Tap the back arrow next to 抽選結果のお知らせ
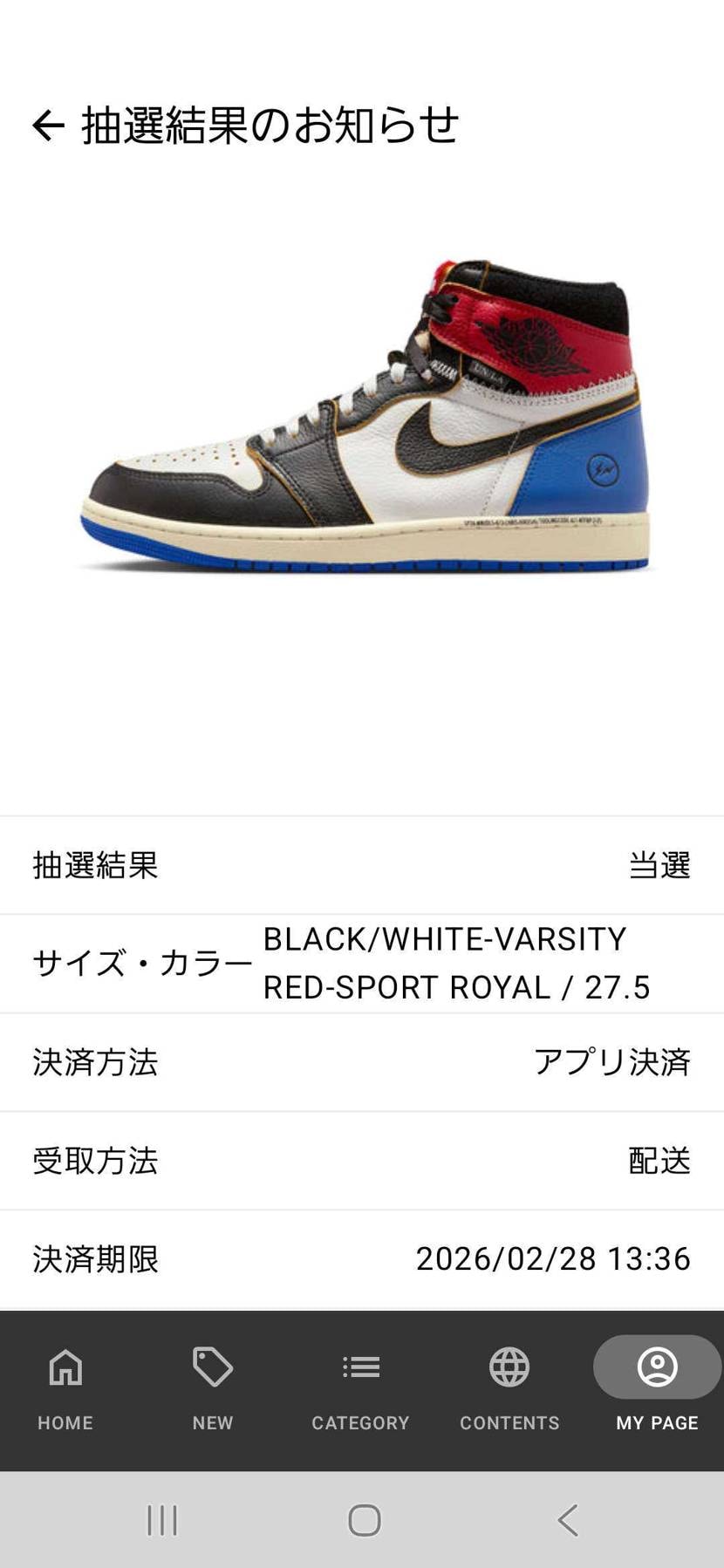 (48, 125)
